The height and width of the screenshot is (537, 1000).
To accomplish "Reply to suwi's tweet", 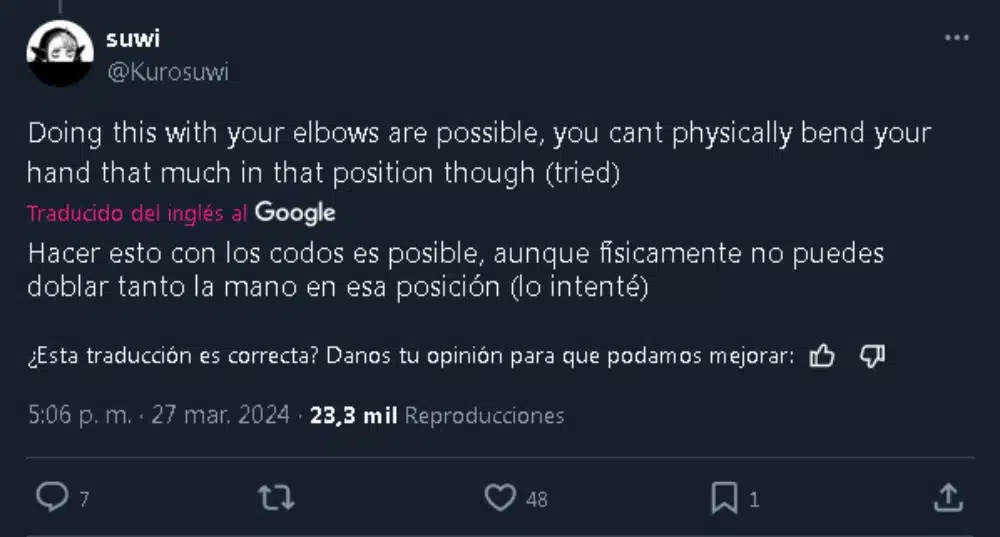I will [50, 497].
